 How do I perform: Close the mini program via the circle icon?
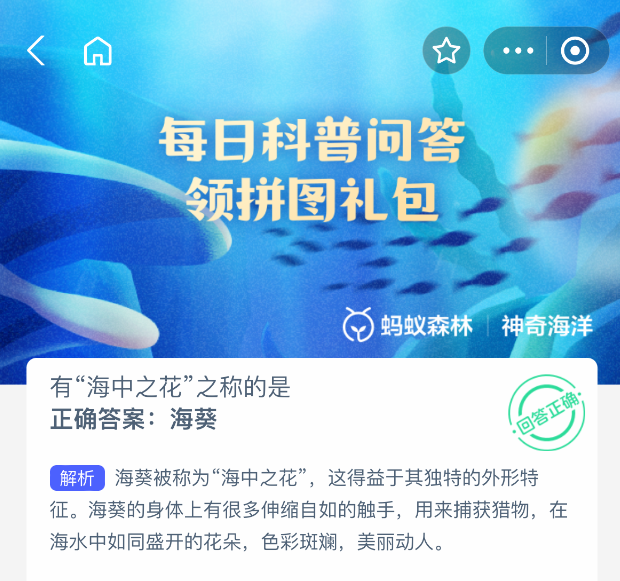click(576, 51)
